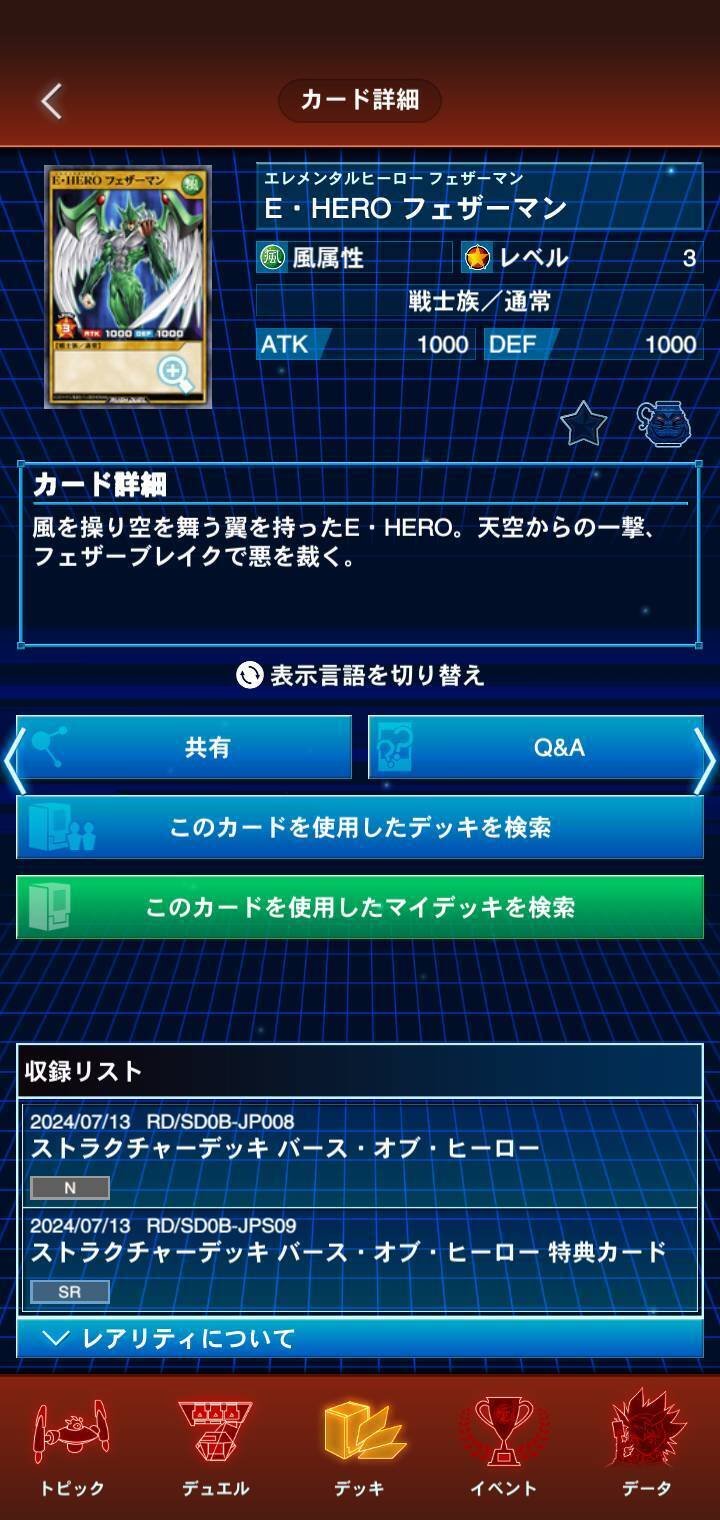This screenshot has width=720, height=1520.
Task: Mark this card with the star icon
Action: [x=584, y=424]
